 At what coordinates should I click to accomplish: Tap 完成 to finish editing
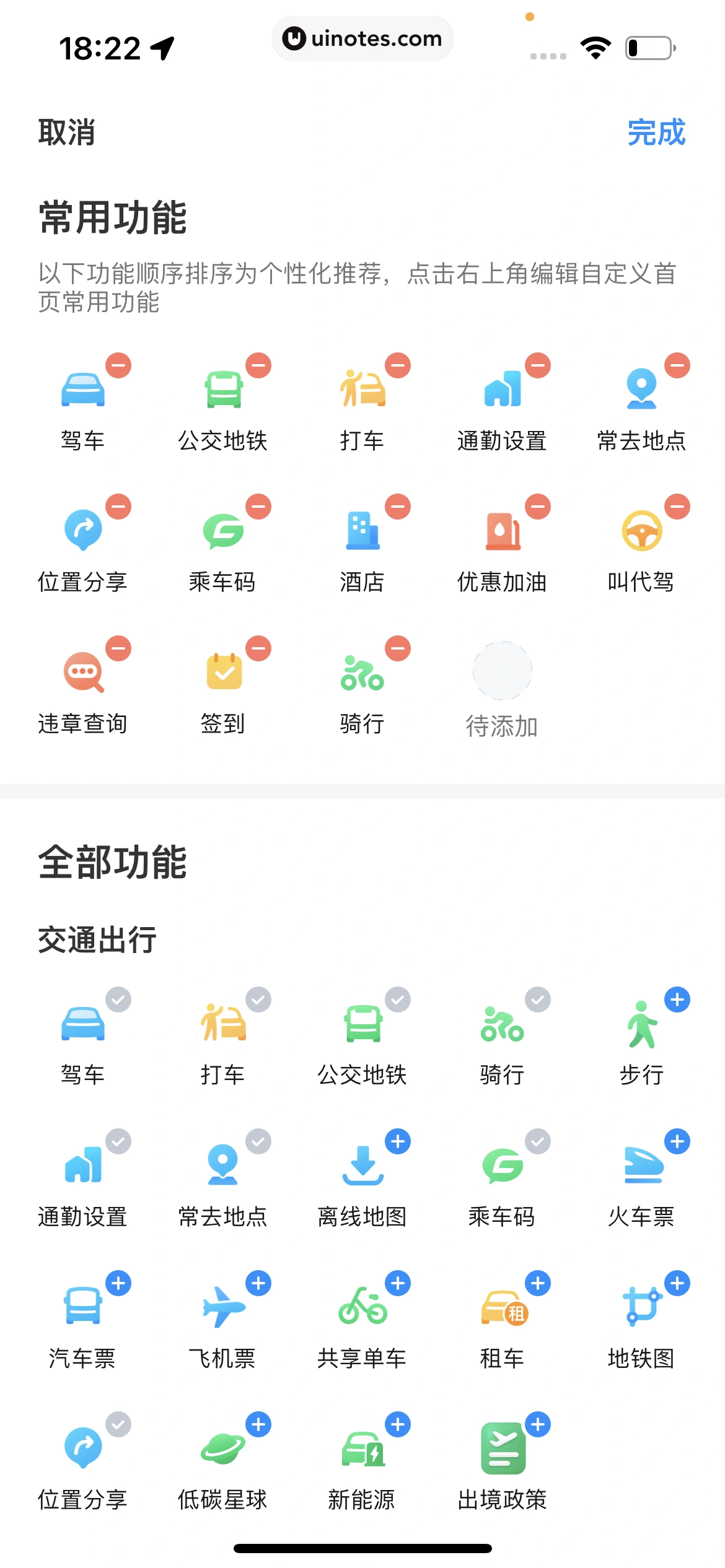click(x=656, y=133)
